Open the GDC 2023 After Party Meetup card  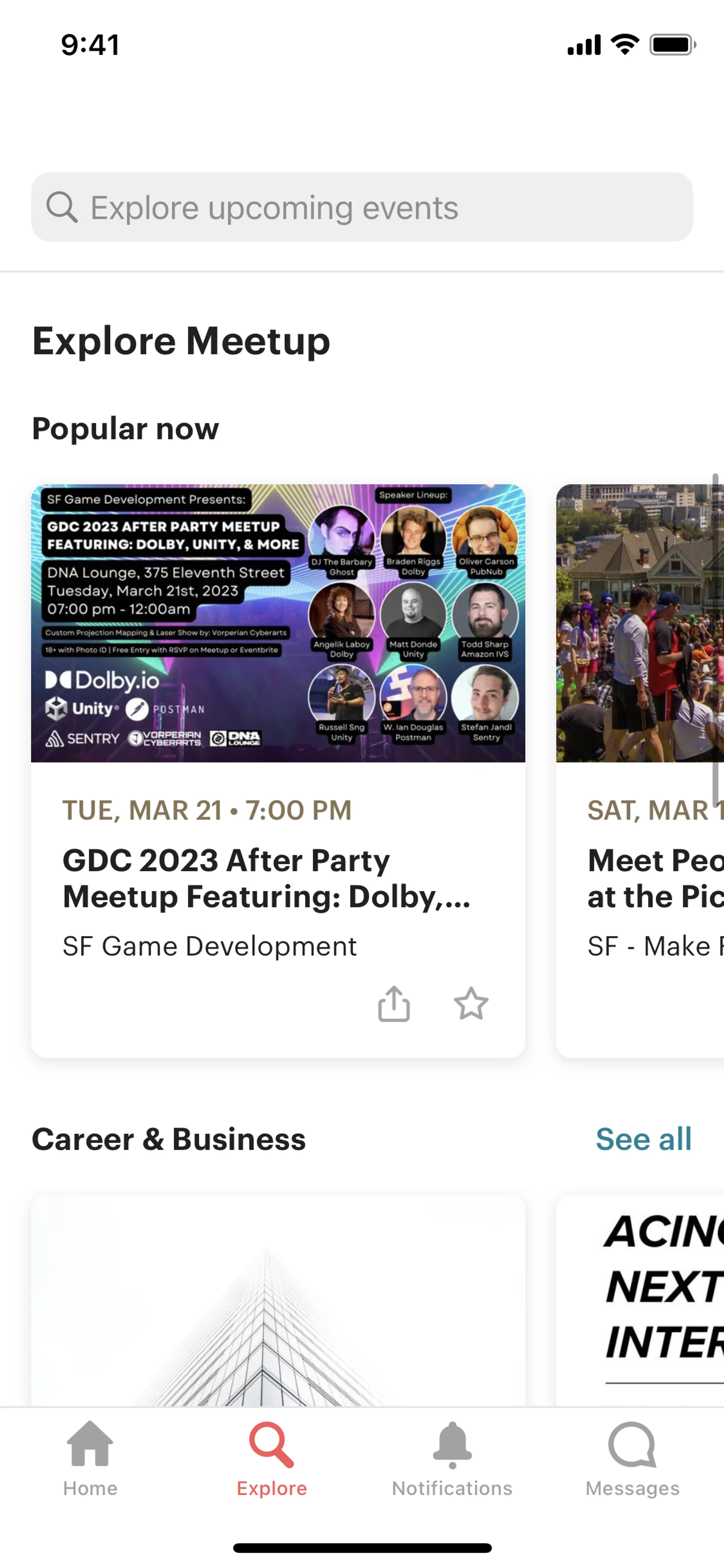click(278, 877)
